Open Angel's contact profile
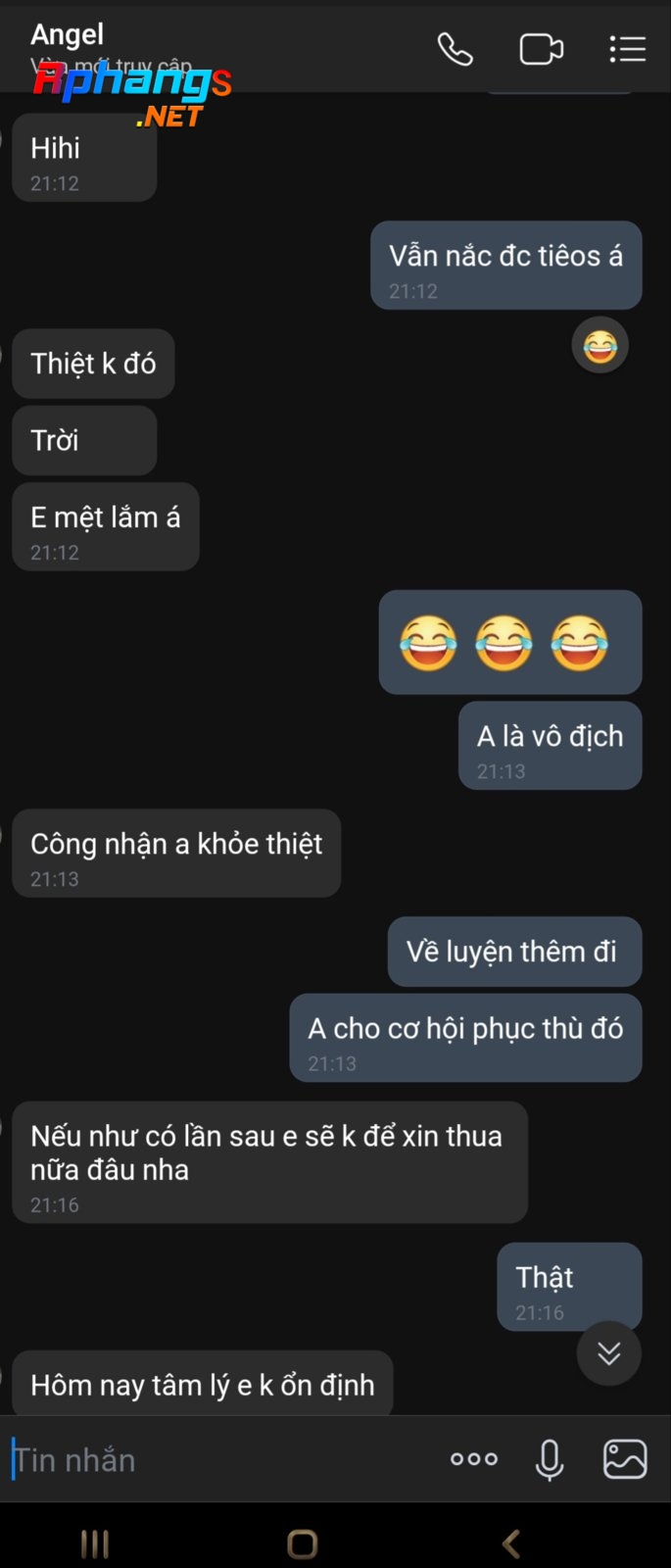This screenshot has height=1568, width=671. pos(68,35)
